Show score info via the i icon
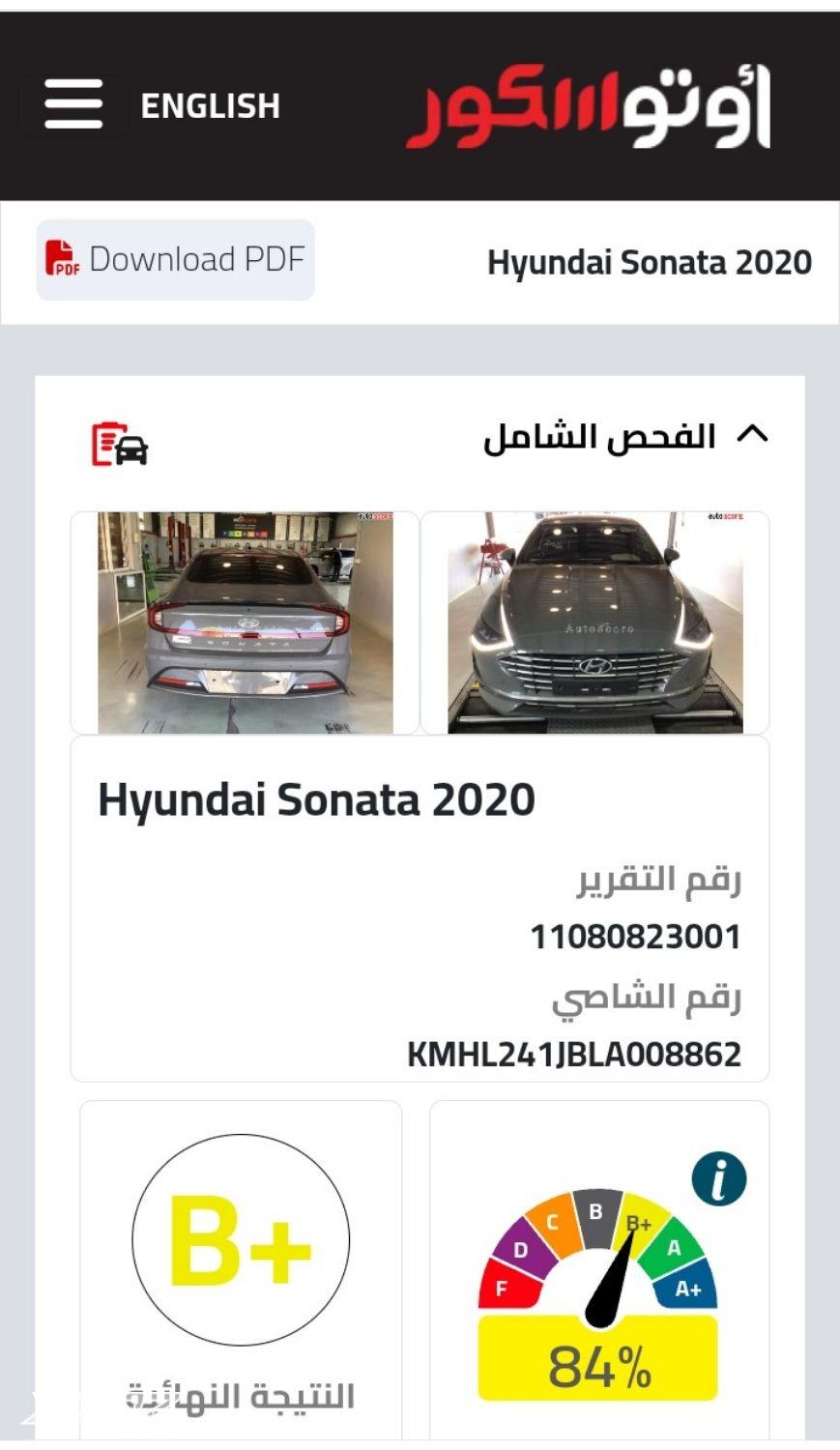840x1450 pixels. [718, 1178]
